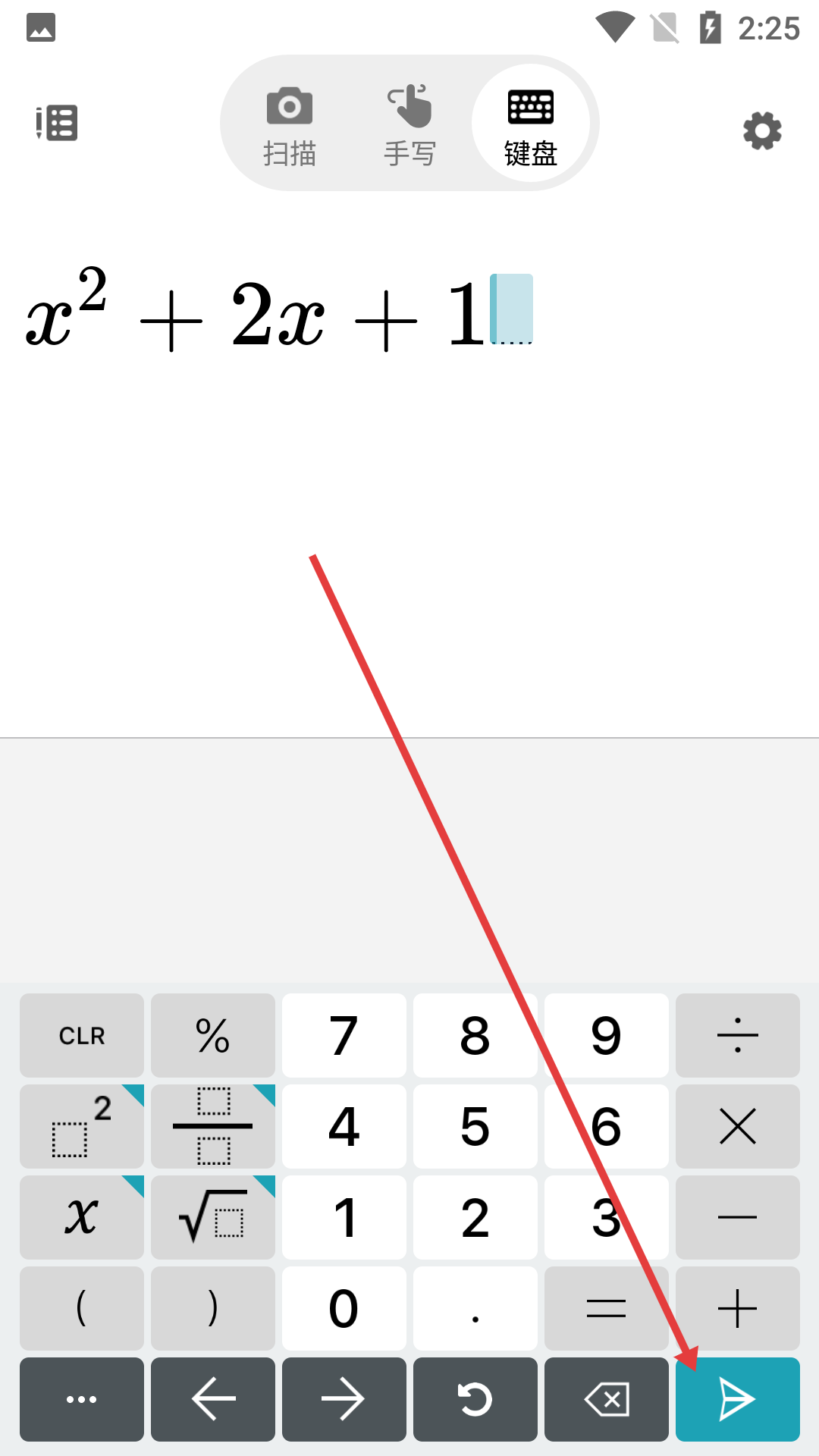Move cursor left with arrow key
Viewport: 819px width, 1456px height.
tap(213, 1399)
